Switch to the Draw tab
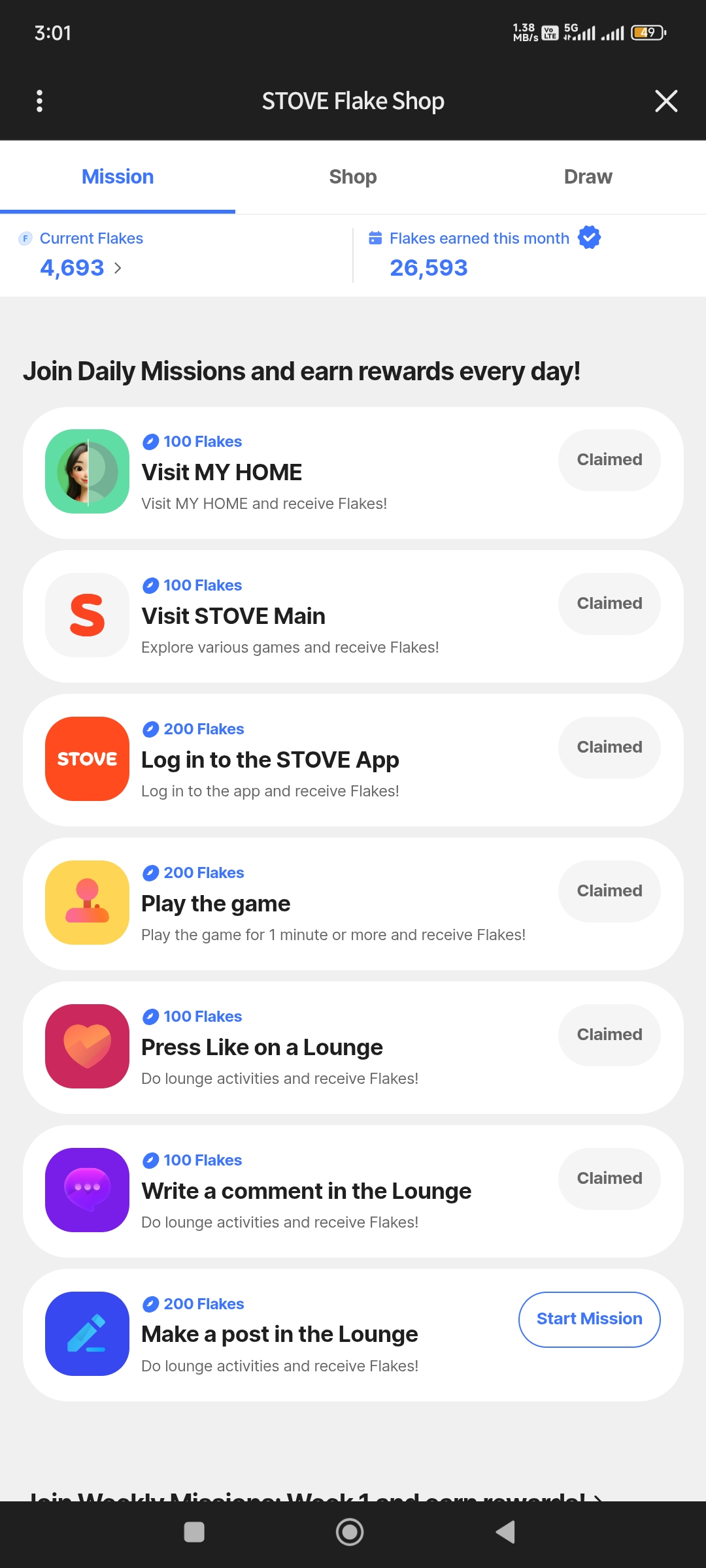 (x=588, y=176)
